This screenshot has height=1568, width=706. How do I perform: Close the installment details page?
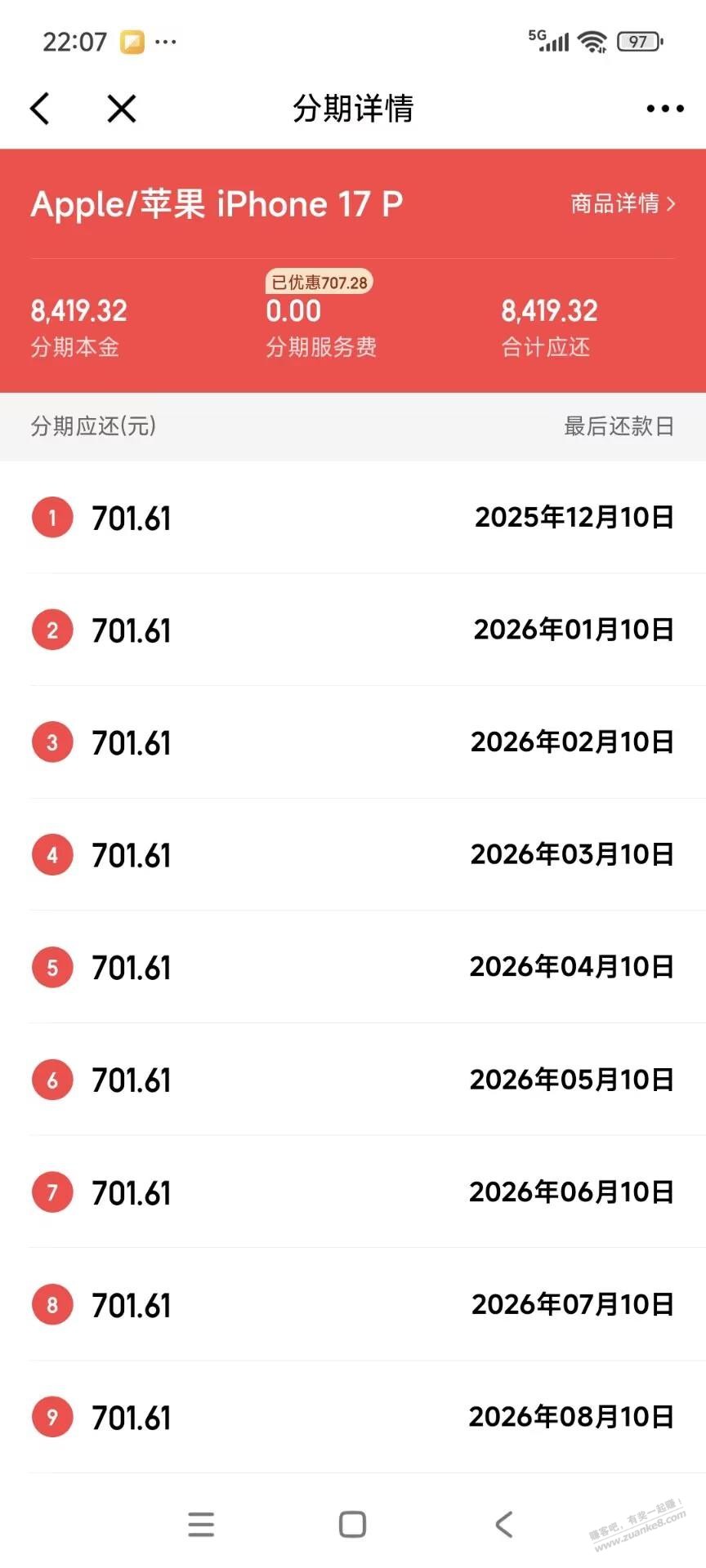(x=122, y=108)
